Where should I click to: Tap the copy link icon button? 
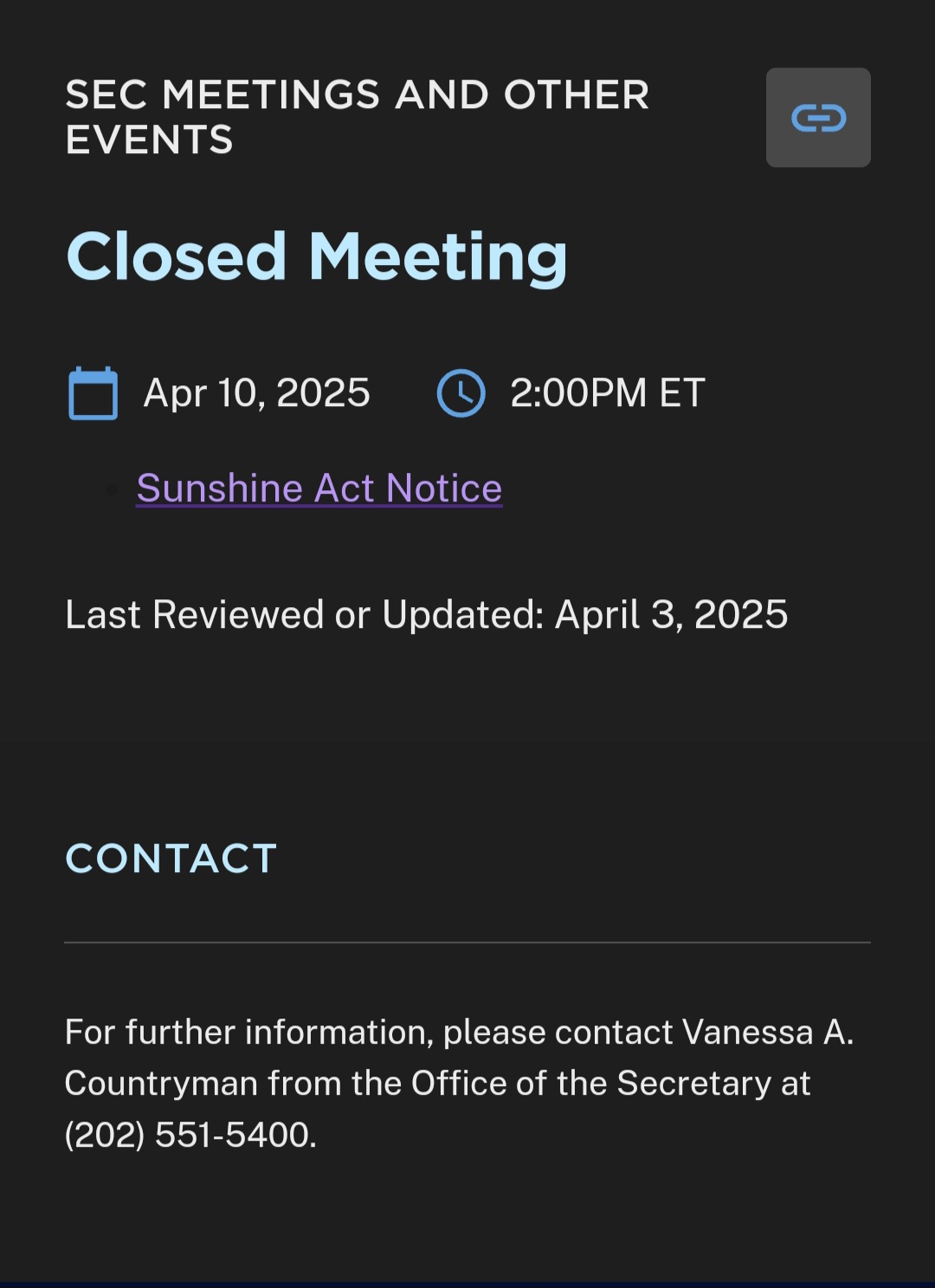(x=818, y=118)
